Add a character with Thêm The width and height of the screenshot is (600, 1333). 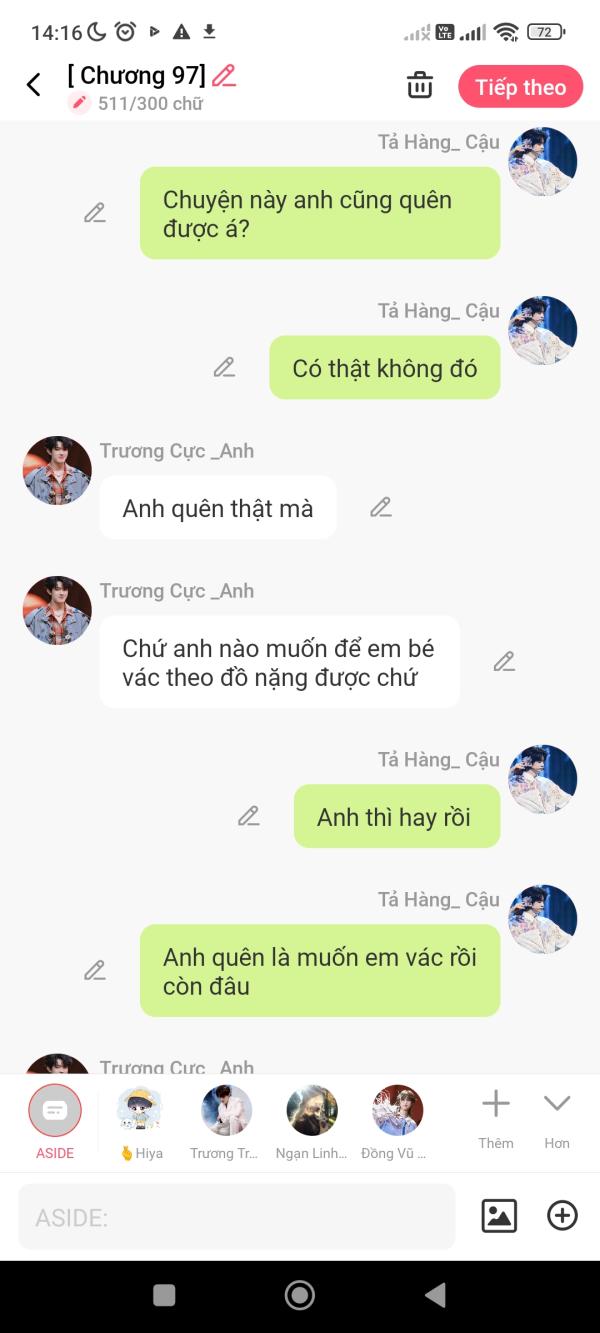point(496,1120)
